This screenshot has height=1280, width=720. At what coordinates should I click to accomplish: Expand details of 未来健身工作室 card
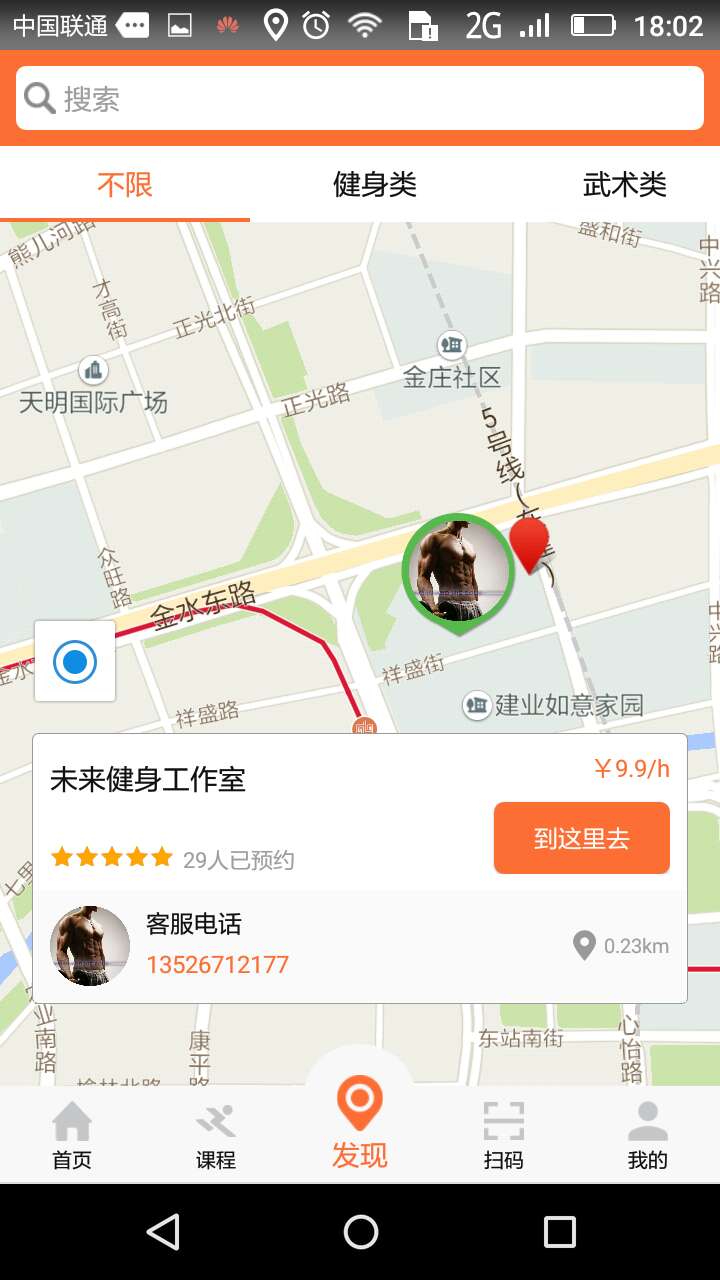pyautogui.click(x=146, y=779)
